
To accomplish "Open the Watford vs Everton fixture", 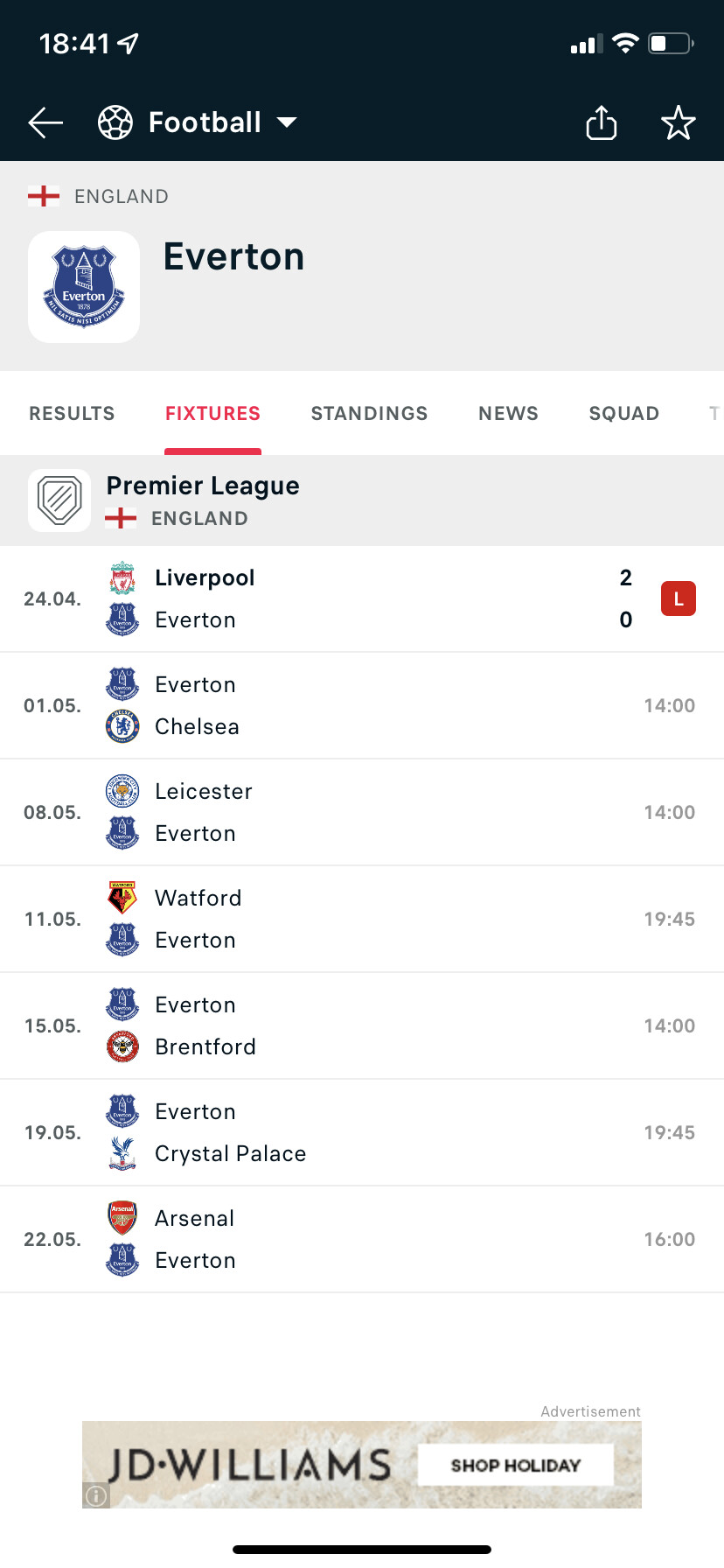I will coord(362,920).
